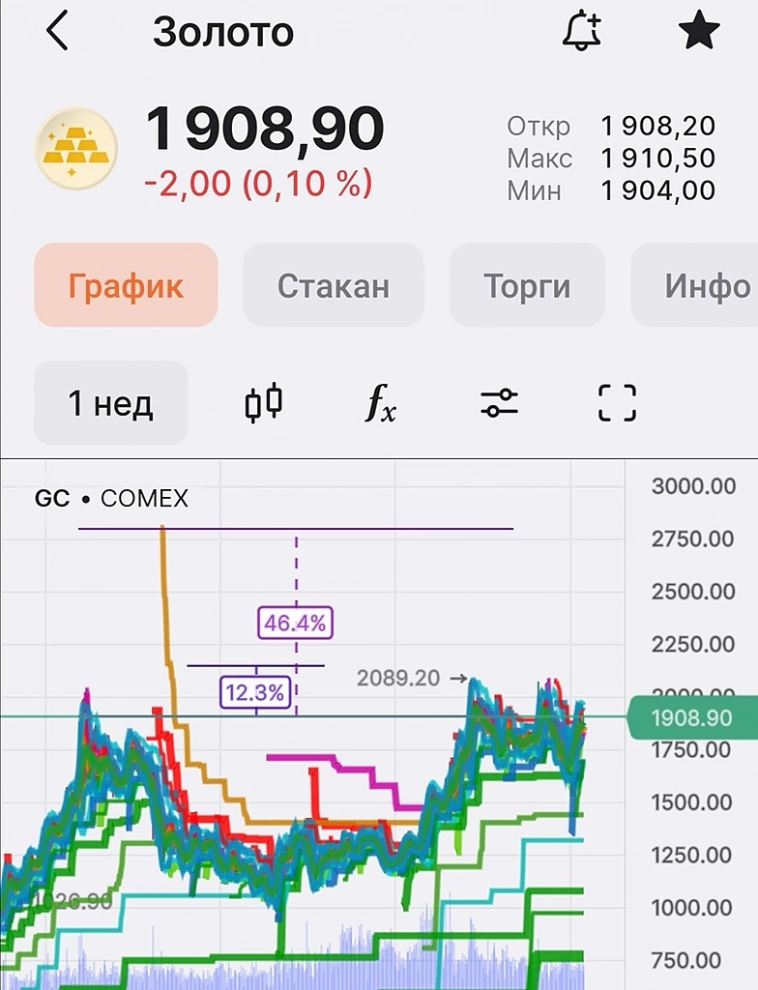The image size is (758, 990).
Task: Add a price alert with the bell icon
Action: point(582,32)
